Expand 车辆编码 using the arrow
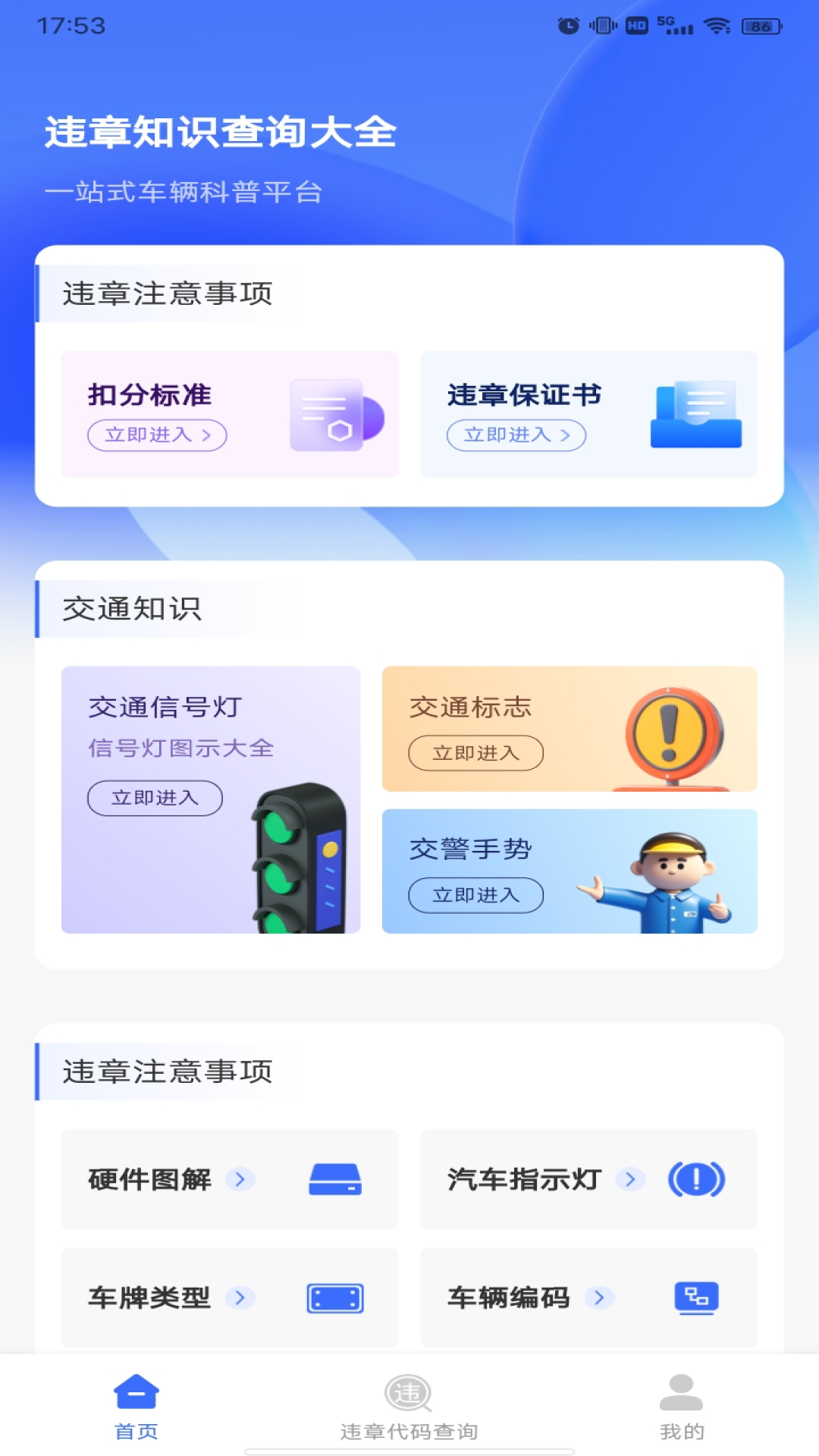Viewport: 819px width, 1456px height. pyautogui.click(x=599, y=1298)
